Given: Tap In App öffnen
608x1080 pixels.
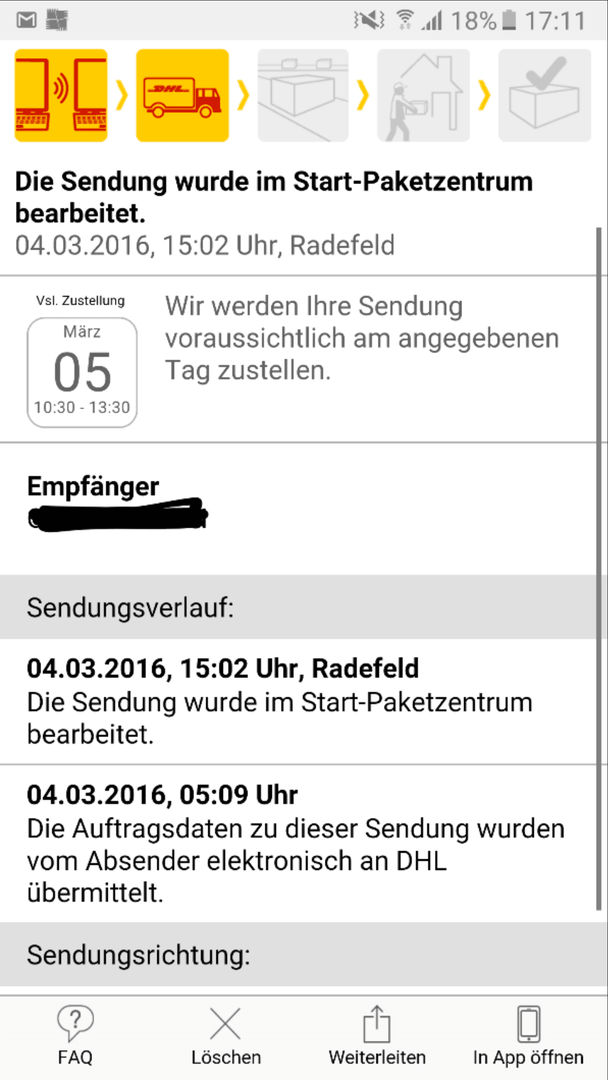Looking at the screenshot, I should coord(528,1036).
